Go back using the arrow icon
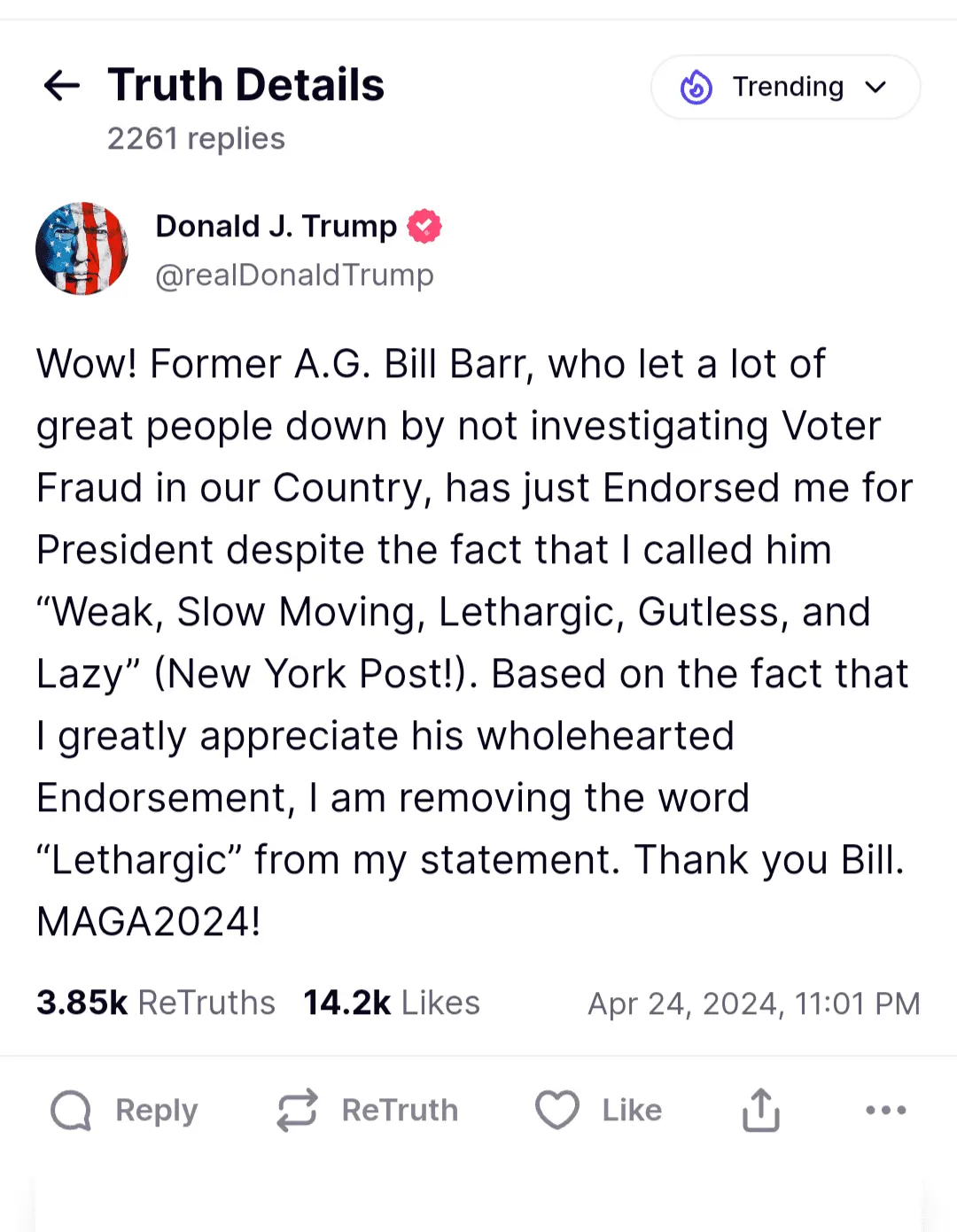The width and height of the screenshot is (957, 1232). (62, 86)
